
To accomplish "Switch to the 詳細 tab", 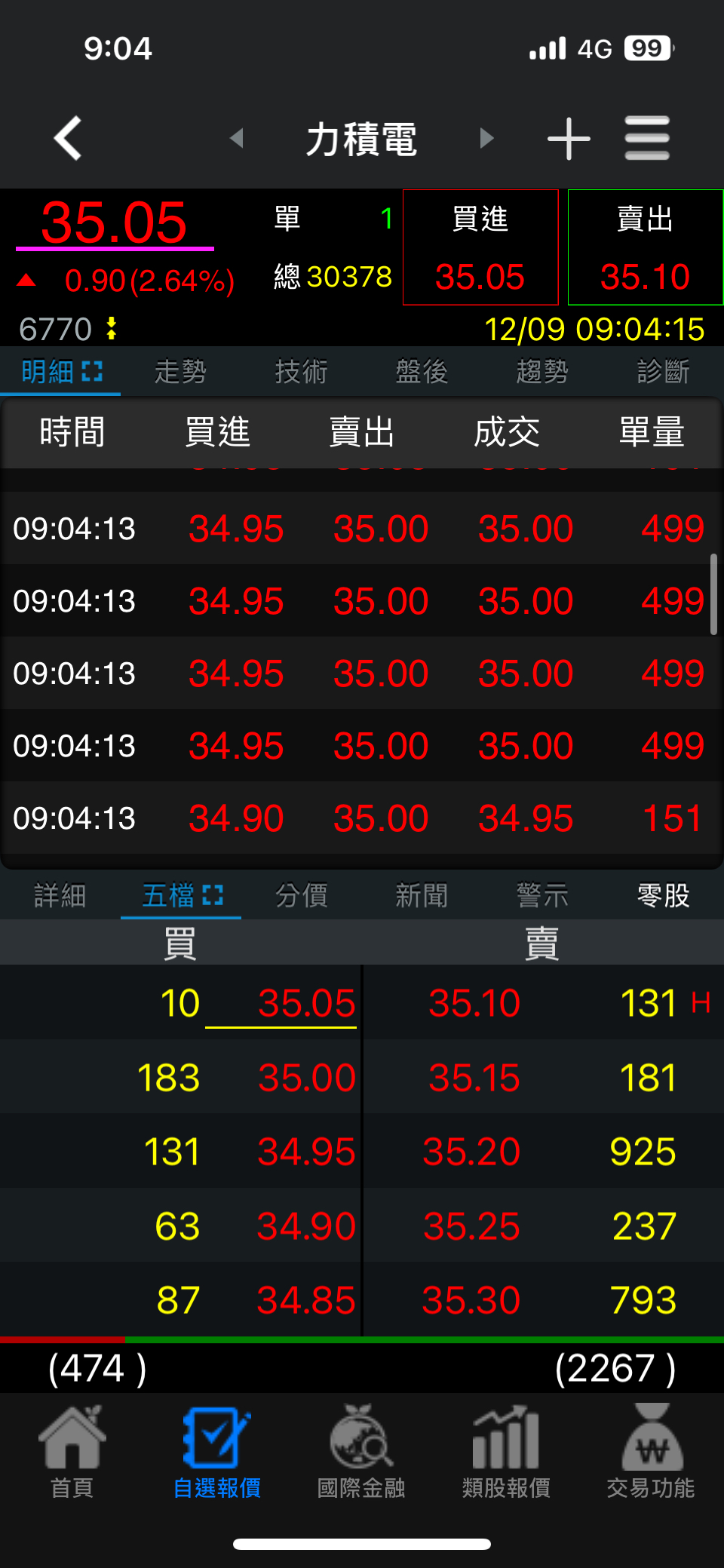I will tap(60, 896).
